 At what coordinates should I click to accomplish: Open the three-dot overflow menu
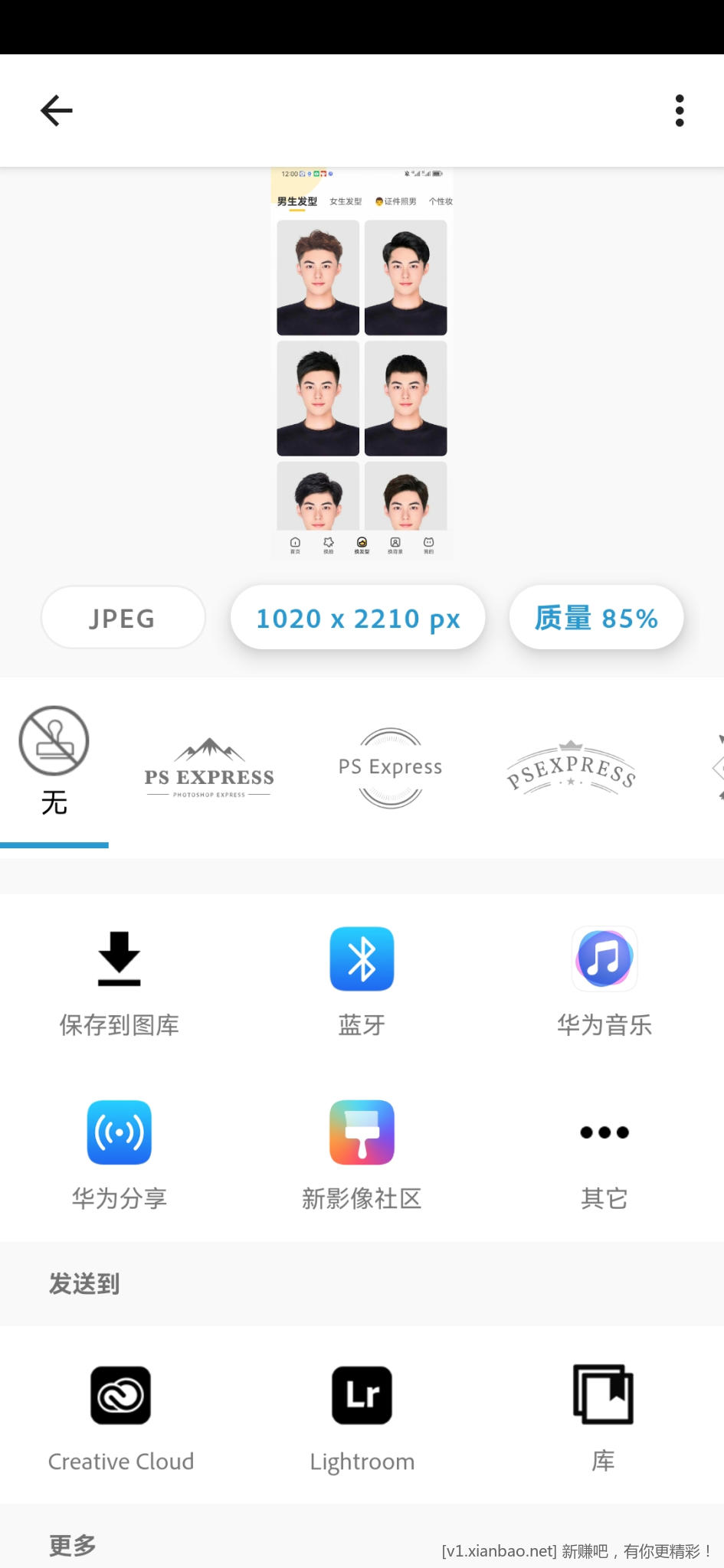point(679,111)
